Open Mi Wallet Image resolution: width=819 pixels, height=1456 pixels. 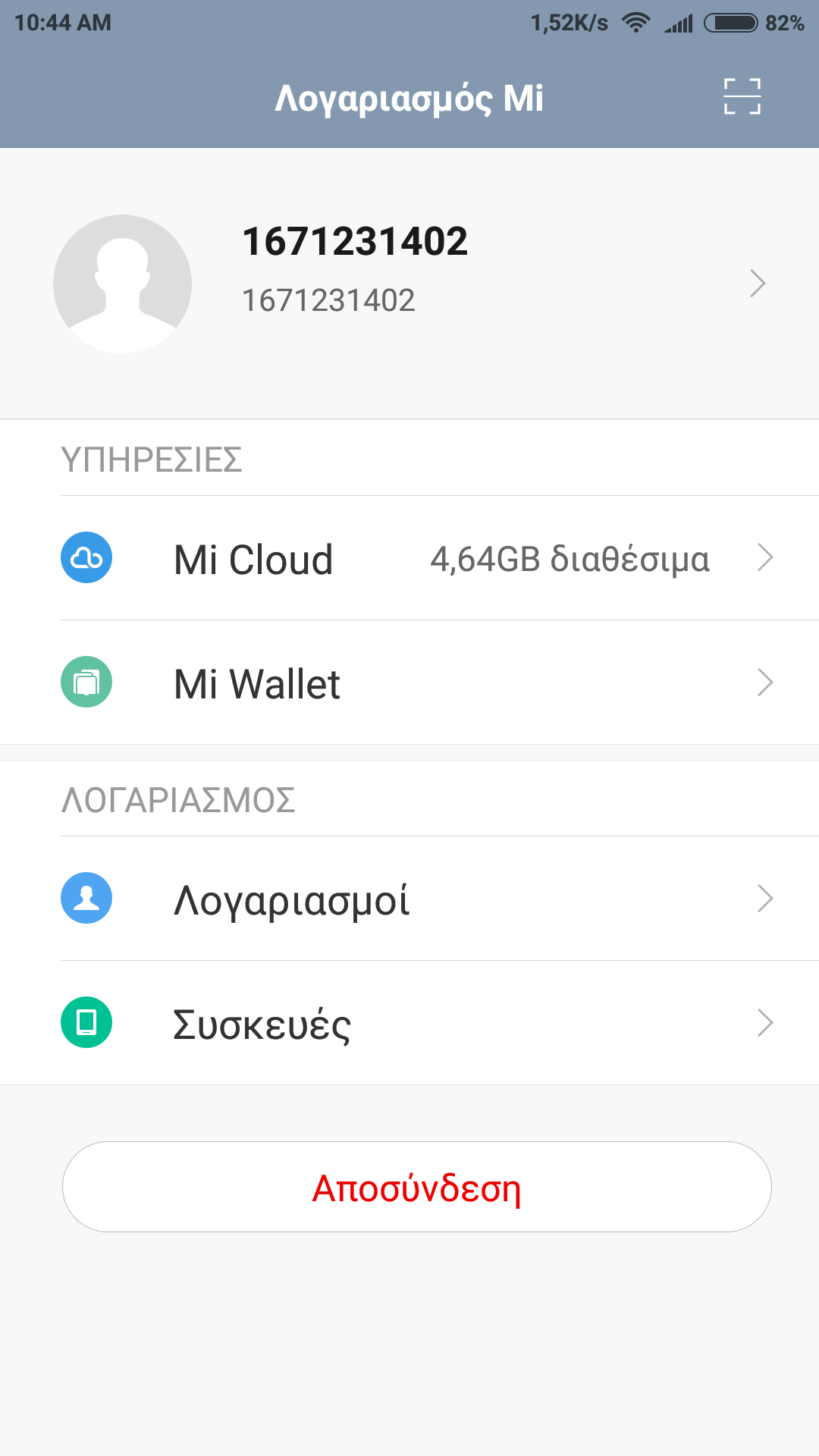coord(409,683)
